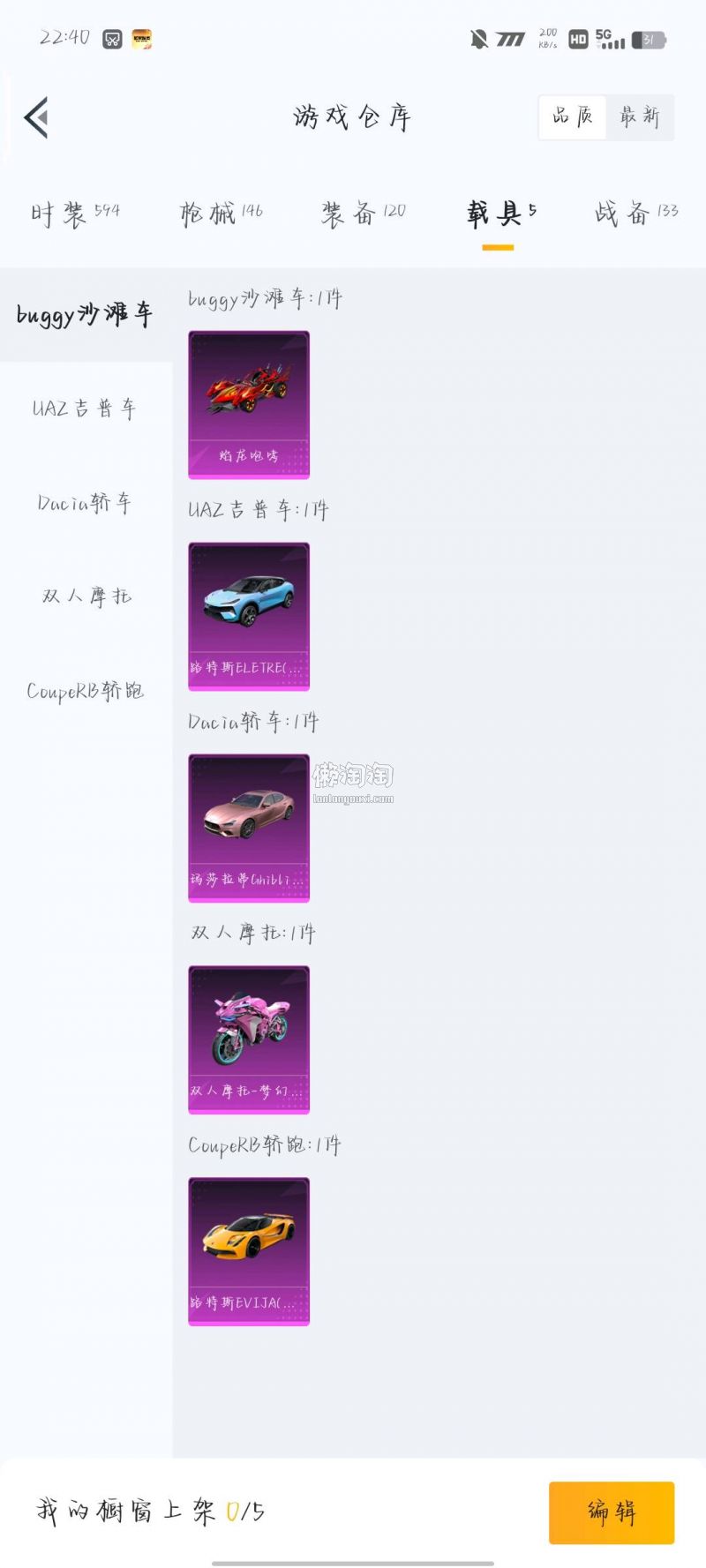706x1568 pixels.
Task: Sort by 品质
Action: (x=572, y=116)
